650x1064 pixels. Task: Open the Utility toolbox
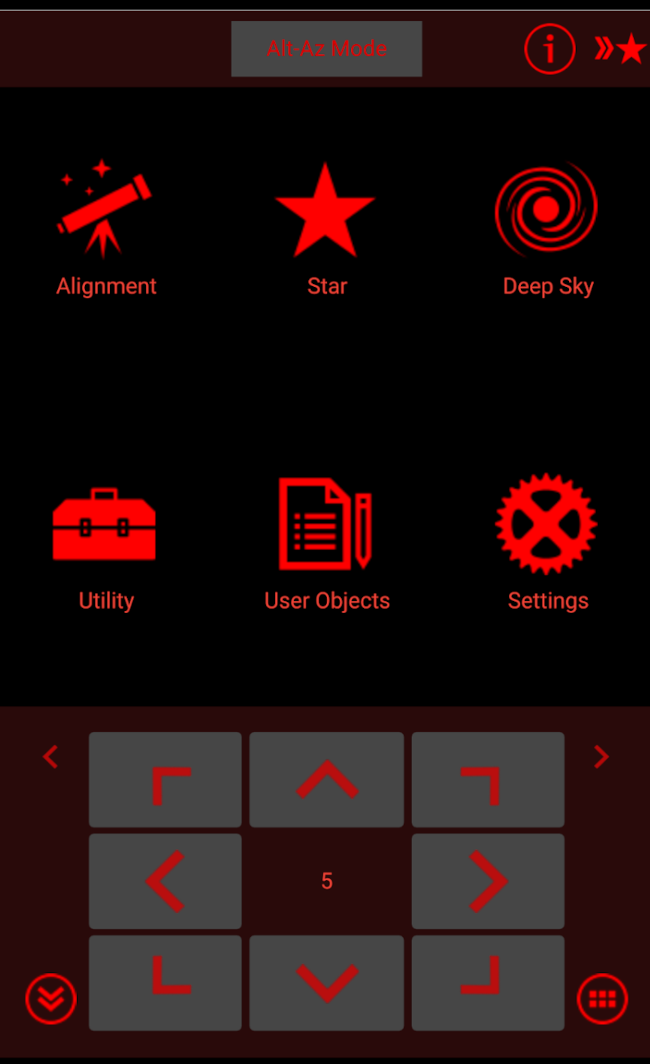click(106, 545)
